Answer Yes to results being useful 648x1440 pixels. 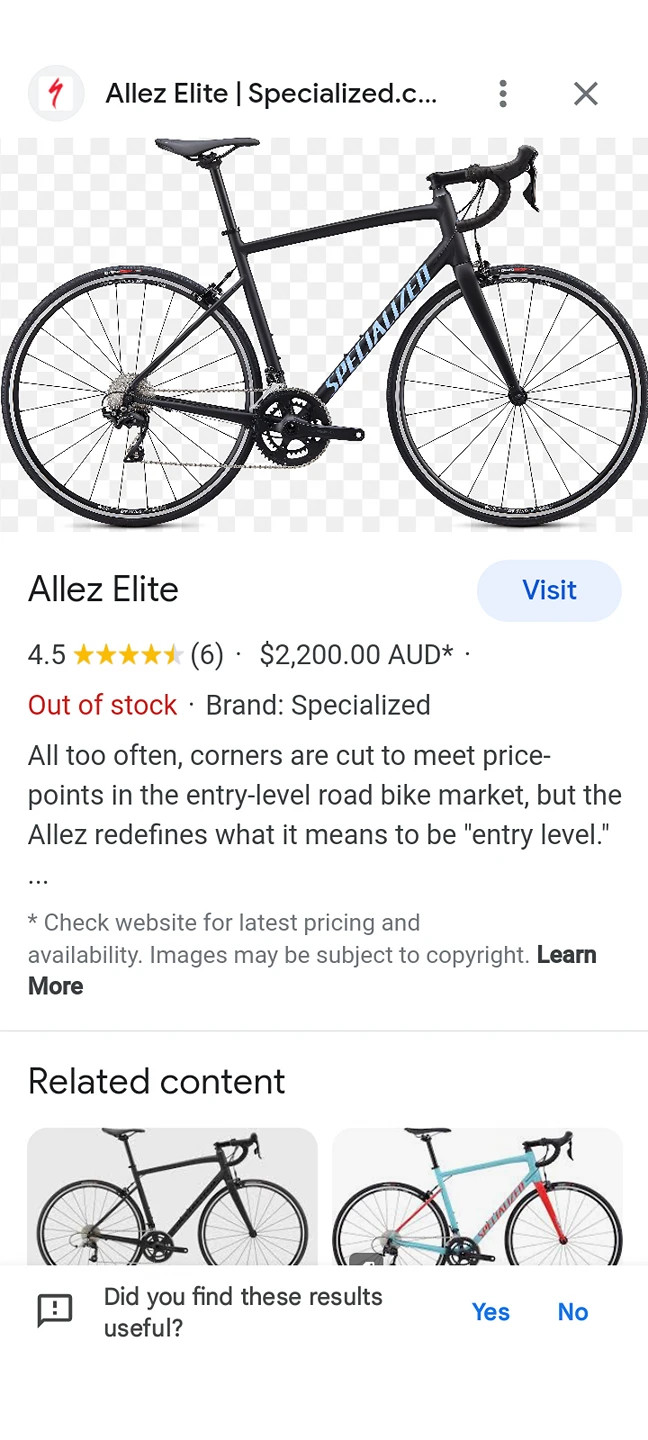tap(491, 1312)
